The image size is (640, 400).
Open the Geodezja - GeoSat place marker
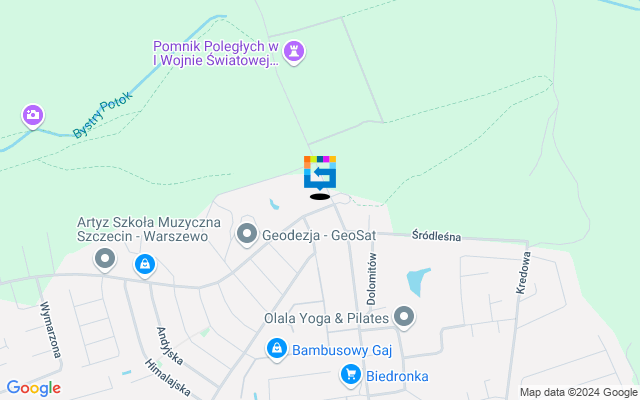[247, 234]
